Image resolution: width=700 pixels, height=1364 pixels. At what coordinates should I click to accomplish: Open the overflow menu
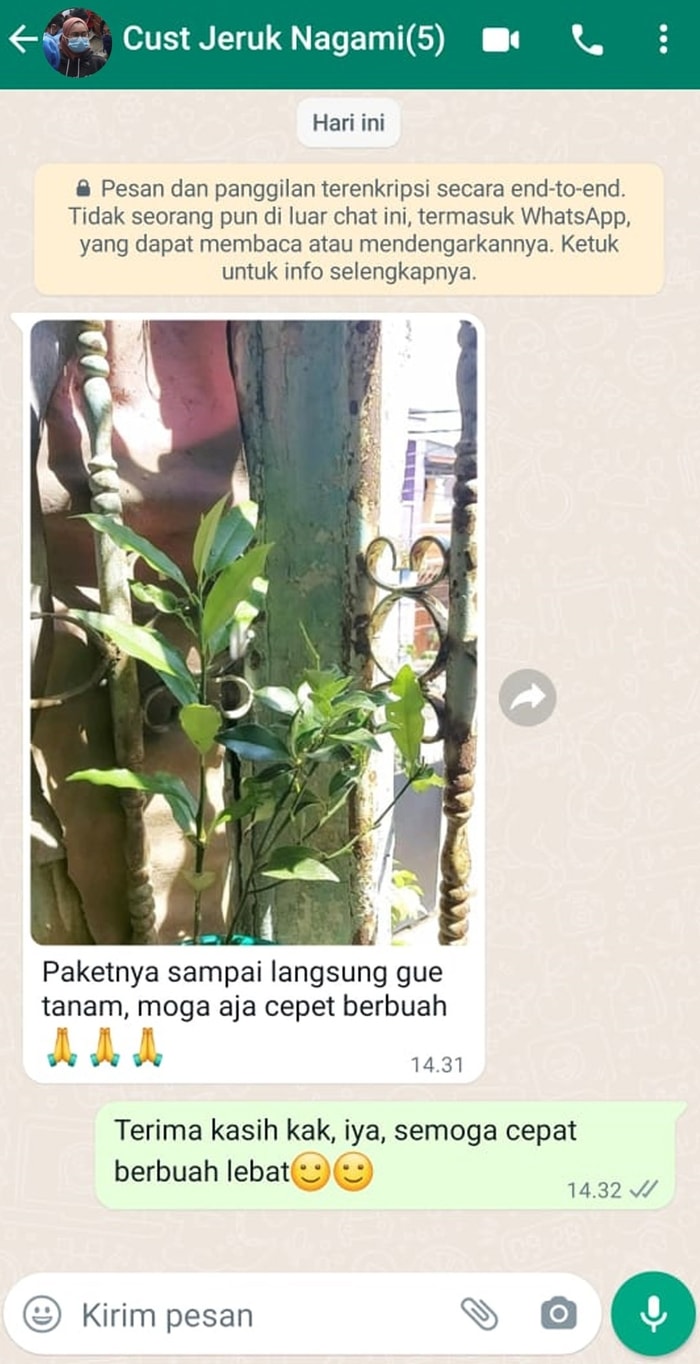[662, 40]
